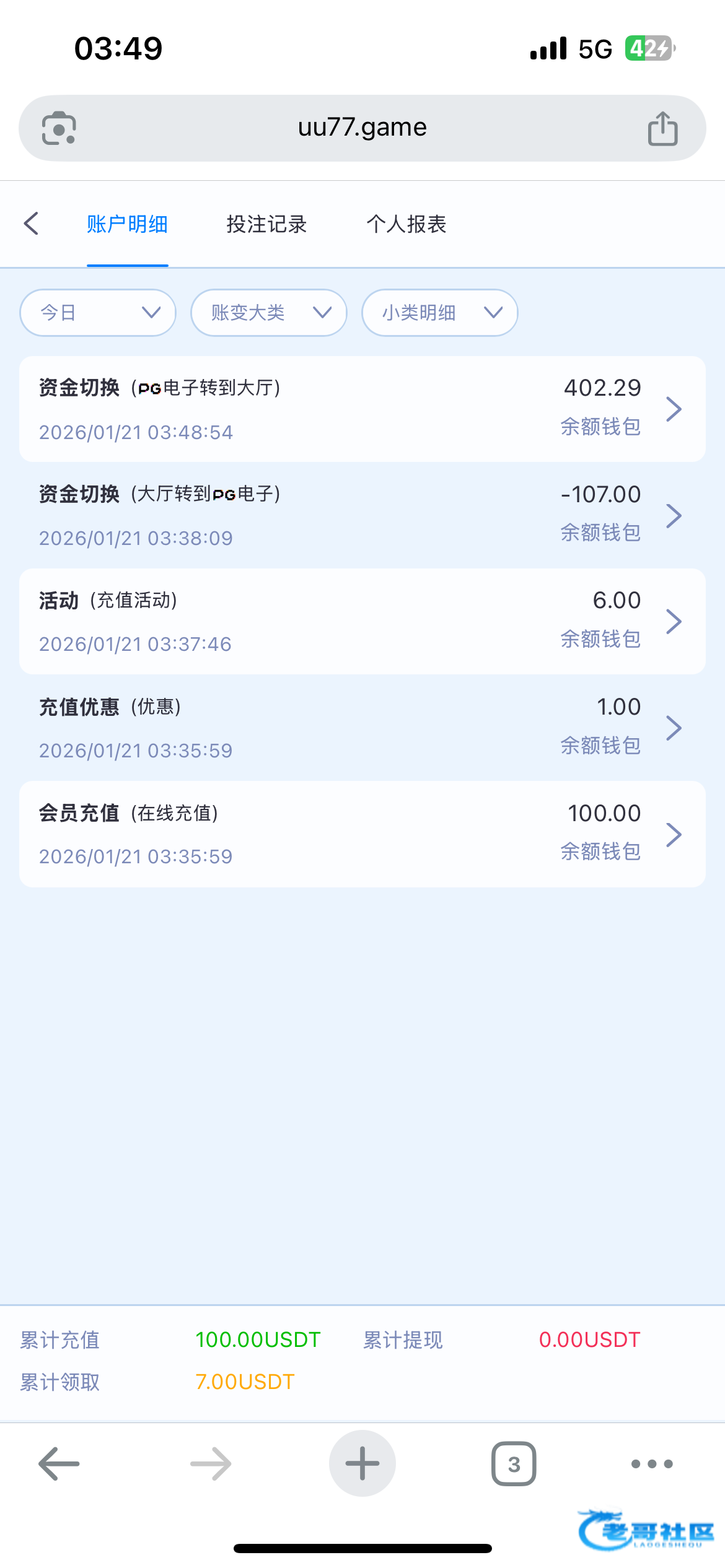Share the page via the share icon
725x1568 pixels.
point(662,128)
